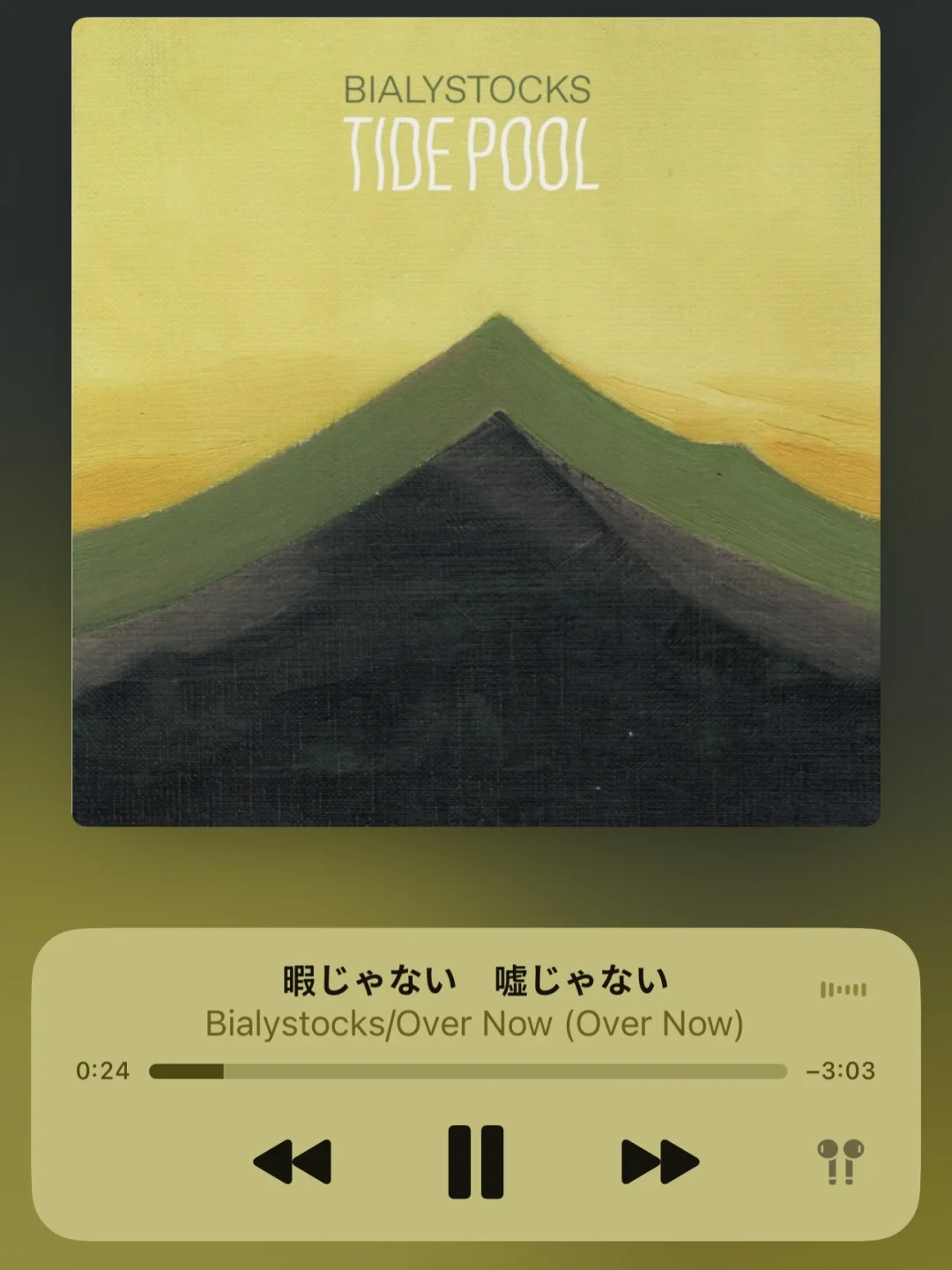Pause the playing song
Screen dimensions: 952x1270
[475, 1162]
